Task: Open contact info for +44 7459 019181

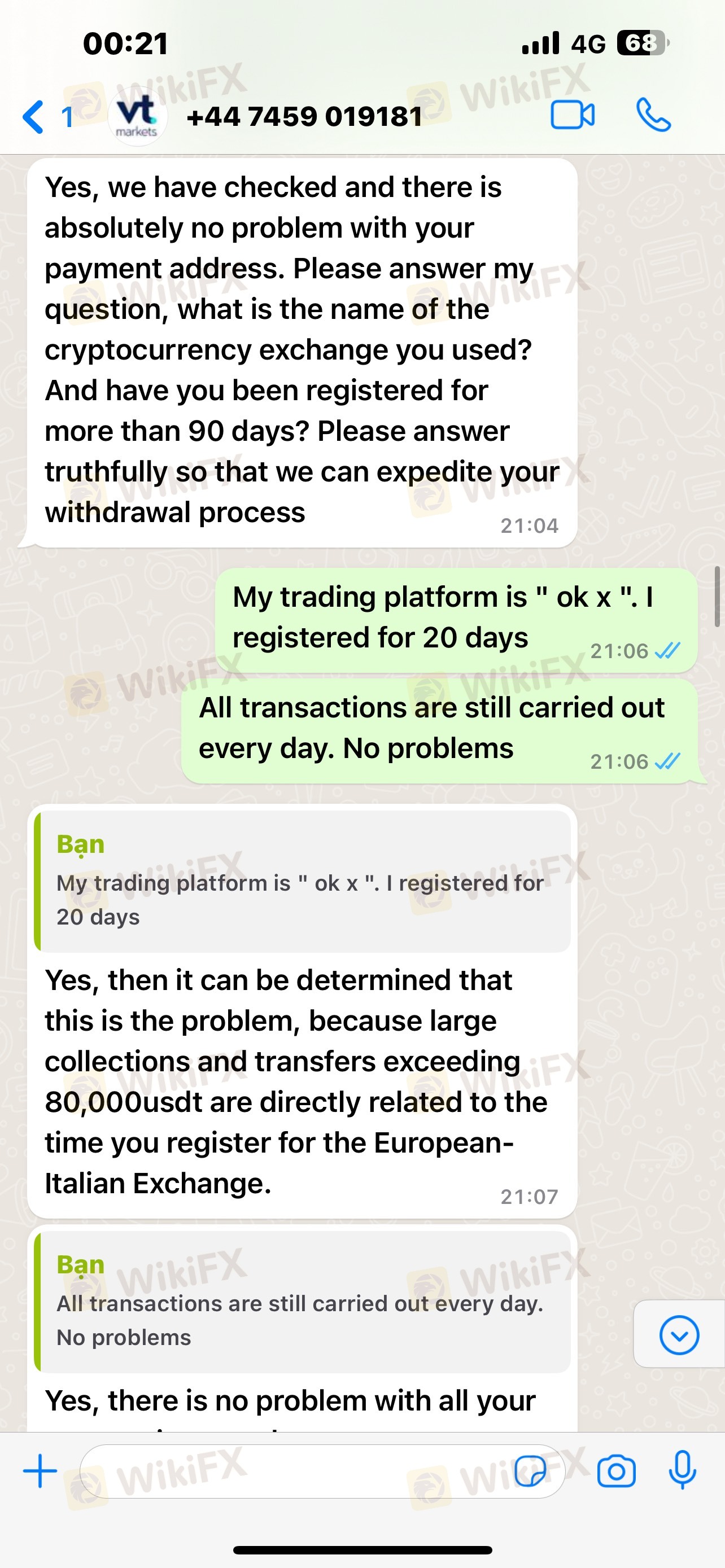Action: click(304, 116)
